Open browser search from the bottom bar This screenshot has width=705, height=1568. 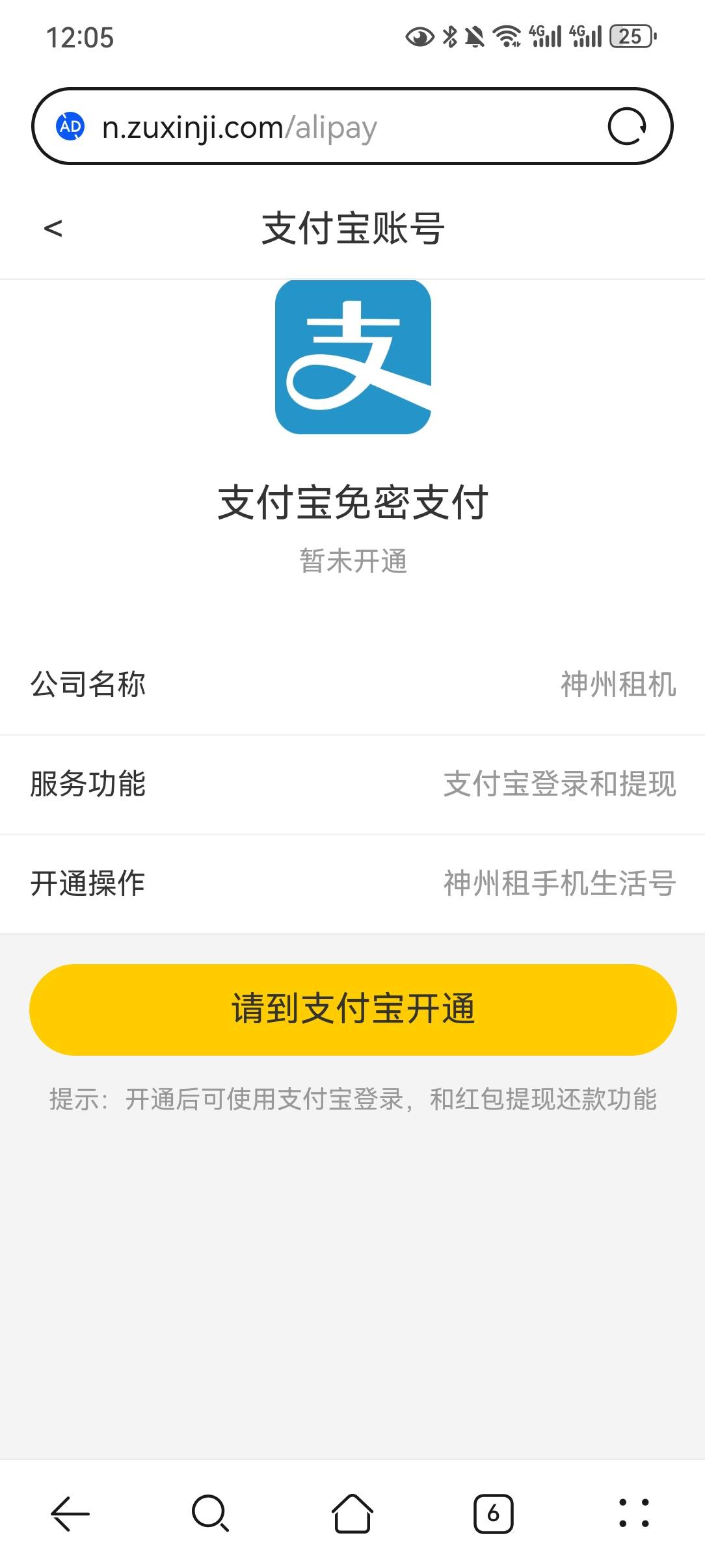point(210,1513)
